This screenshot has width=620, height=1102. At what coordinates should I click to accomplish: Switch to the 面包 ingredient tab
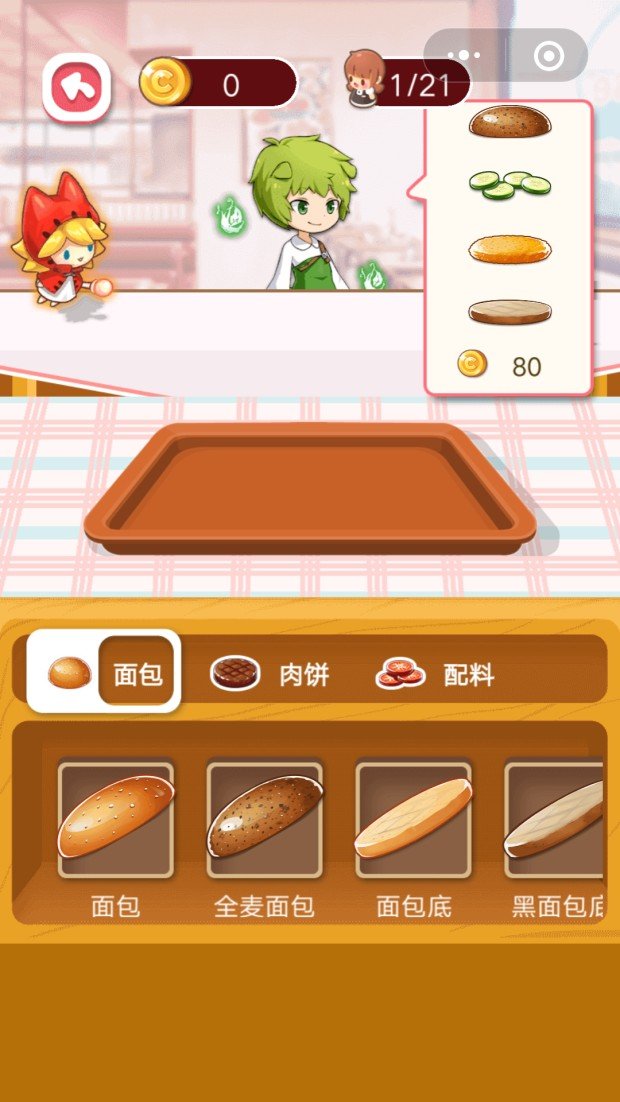(104, 672)
